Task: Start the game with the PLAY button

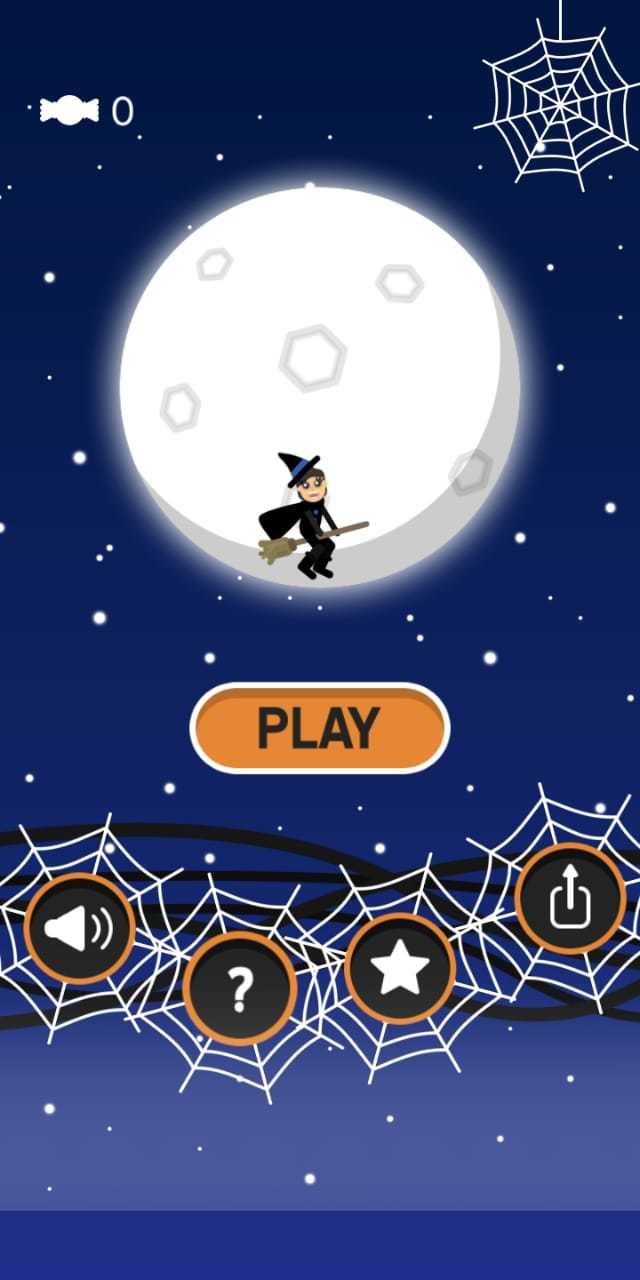Action: pos(320,728)
